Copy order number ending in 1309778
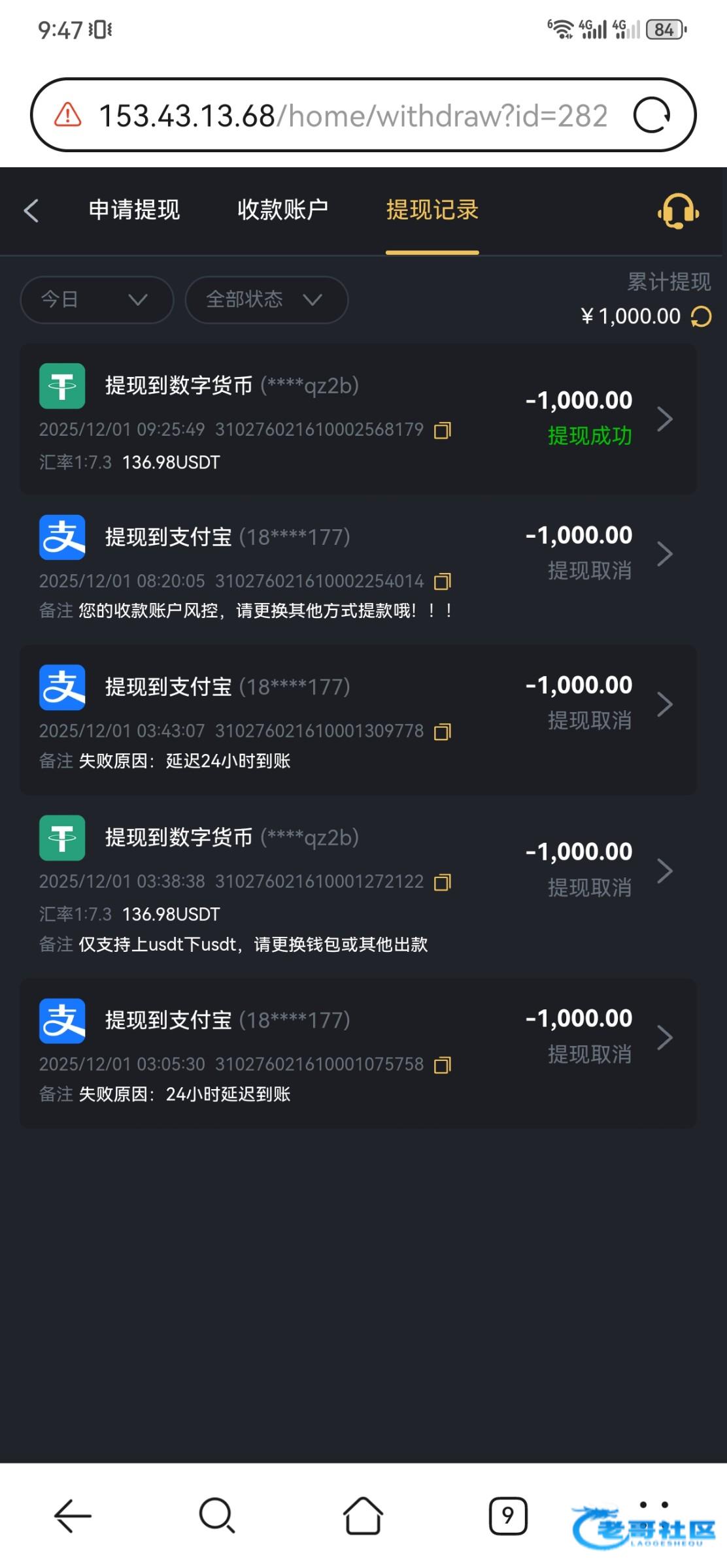 point(443,732)
